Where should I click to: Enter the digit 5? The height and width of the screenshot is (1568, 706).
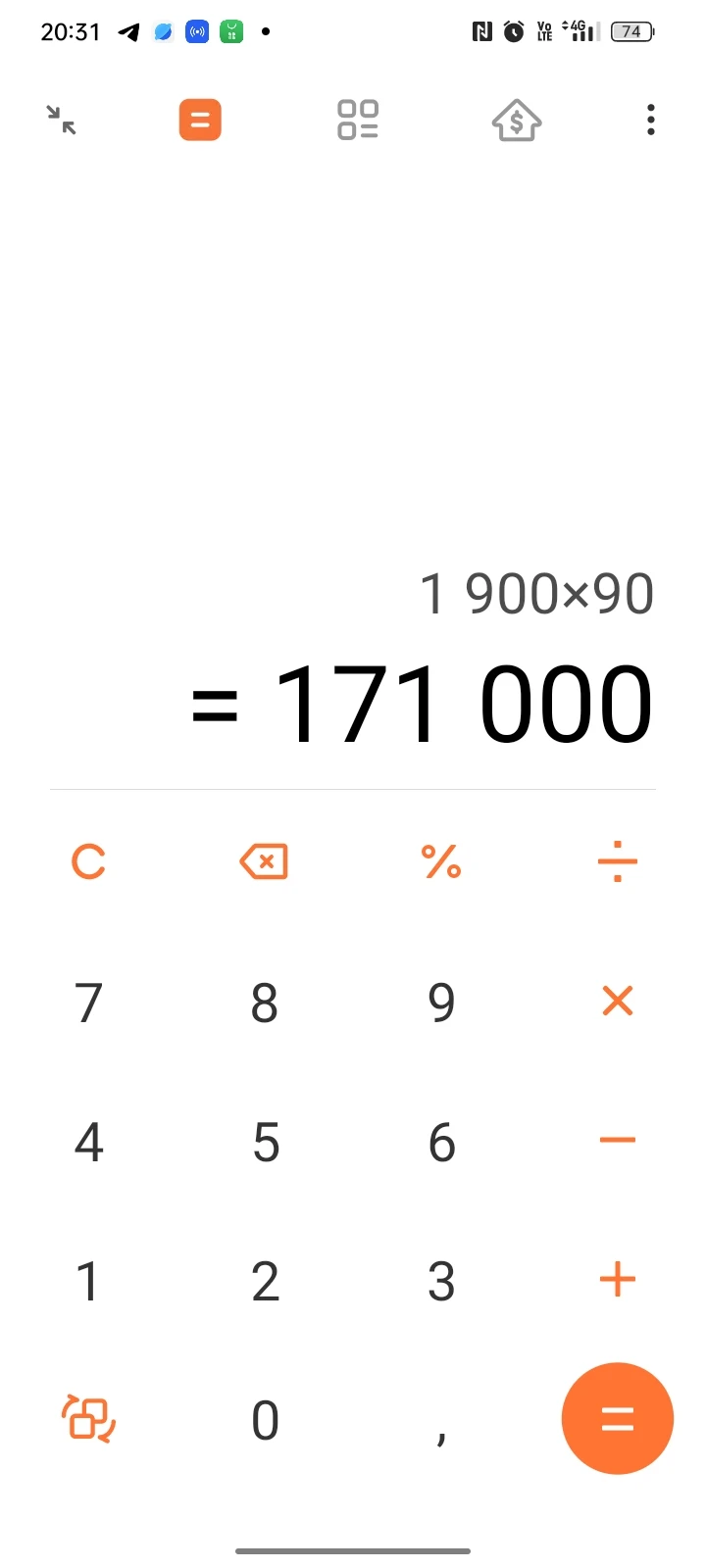[x=265, y=1142]
